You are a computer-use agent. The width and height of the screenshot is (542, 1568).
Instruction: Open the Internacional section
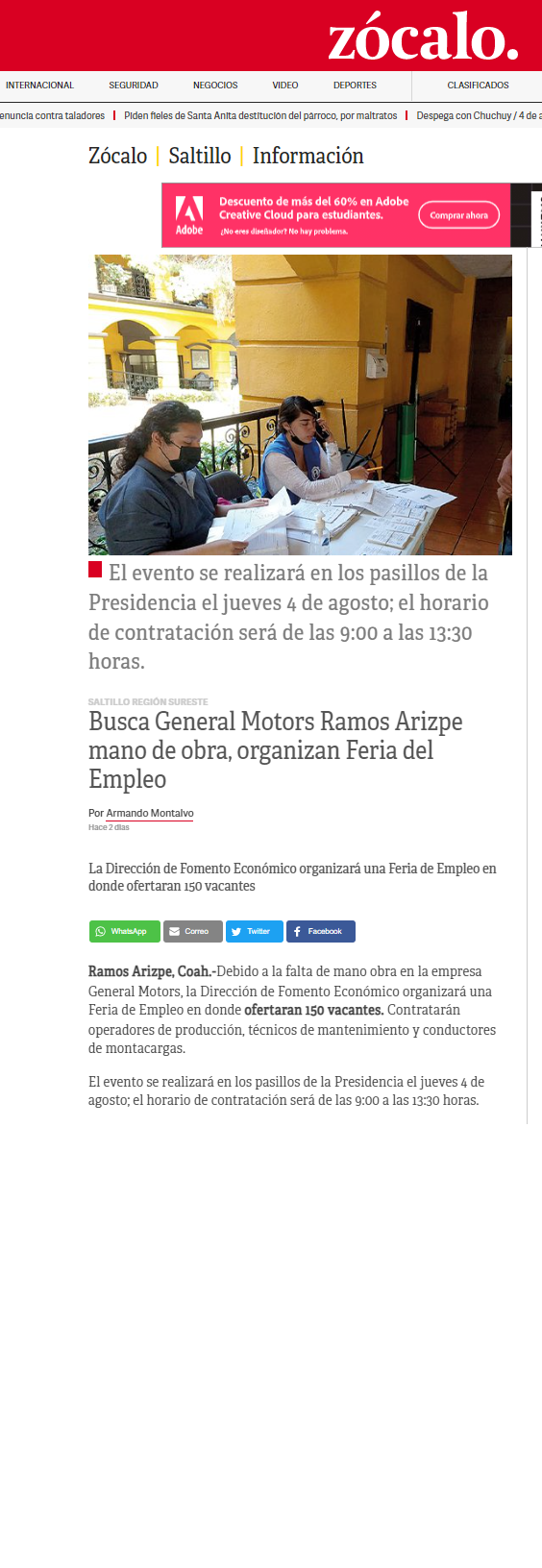pyautogui.click(x=39, y=86)
